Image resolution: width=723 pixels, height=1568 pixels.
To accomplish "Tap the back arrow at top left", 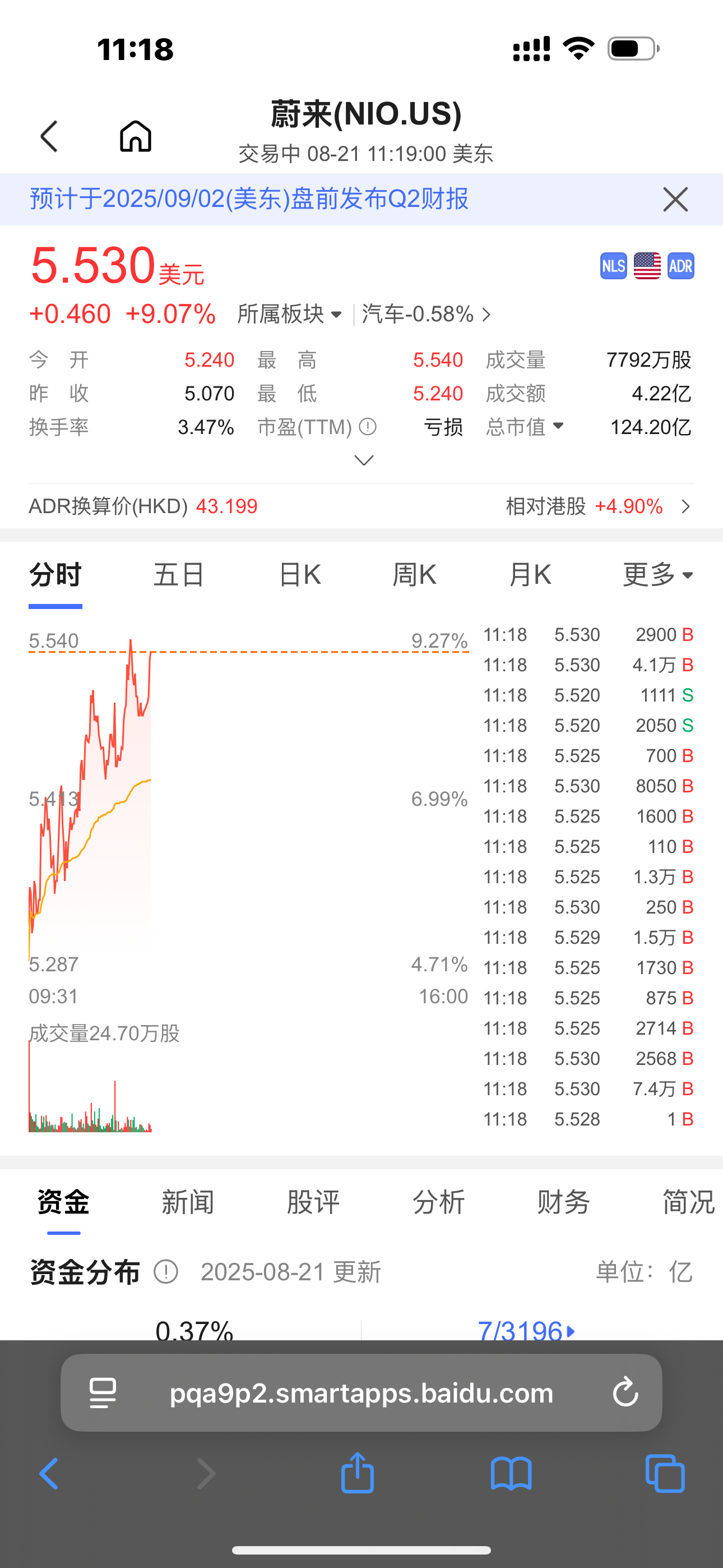I will pyautogui.click(x=49, y=136).
